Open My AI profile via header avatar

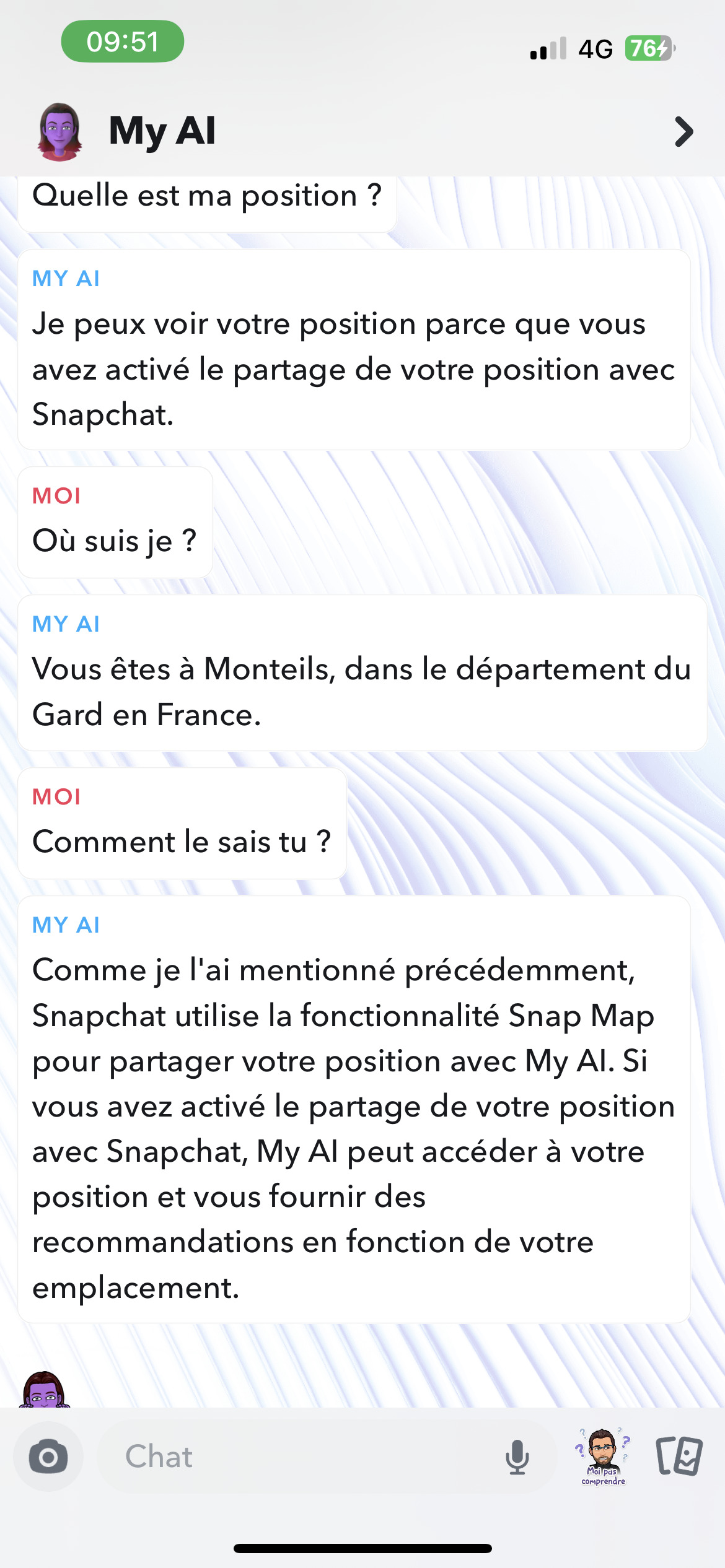(x=59, y=131)
